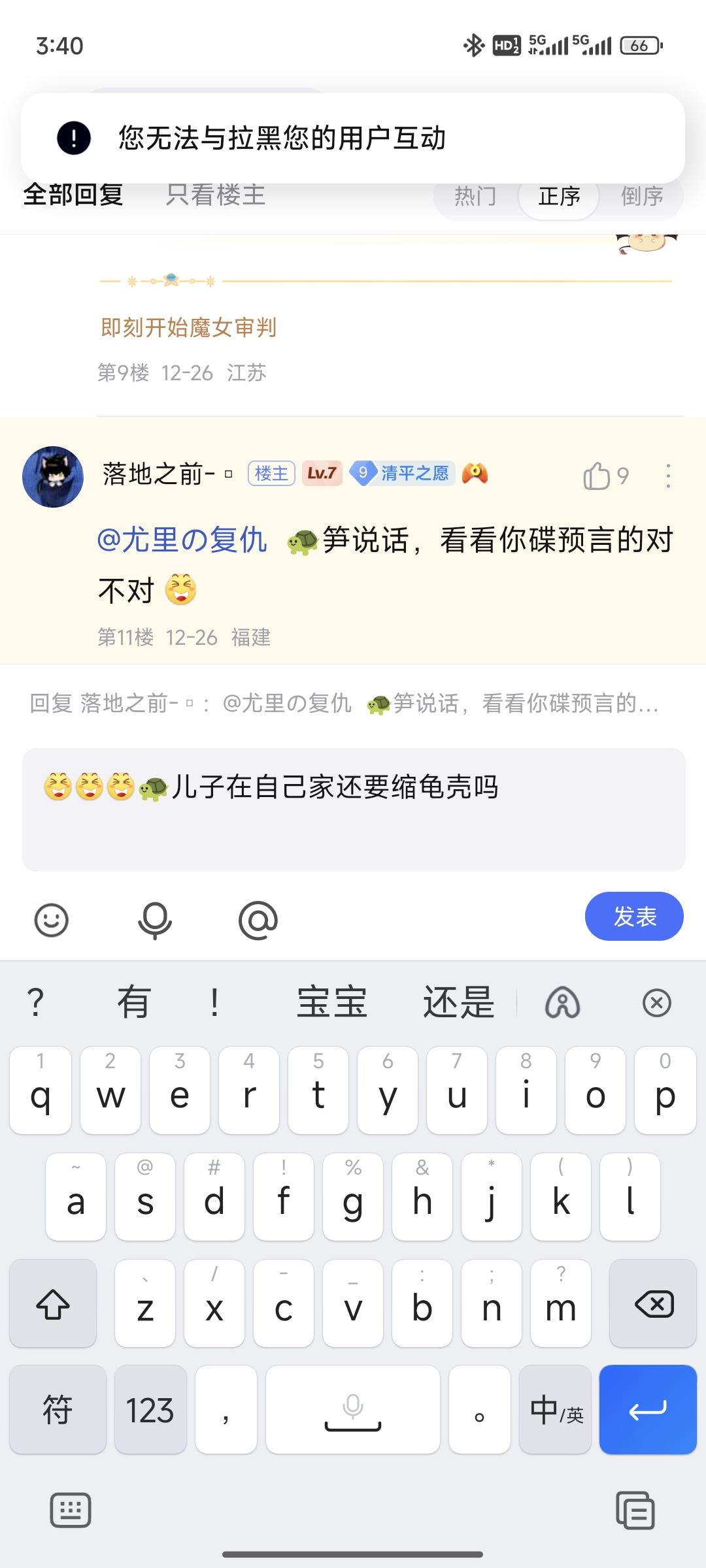Open more options on 落地之前 reply
Screen dimensions: 706x1568
tap(667, 476)
